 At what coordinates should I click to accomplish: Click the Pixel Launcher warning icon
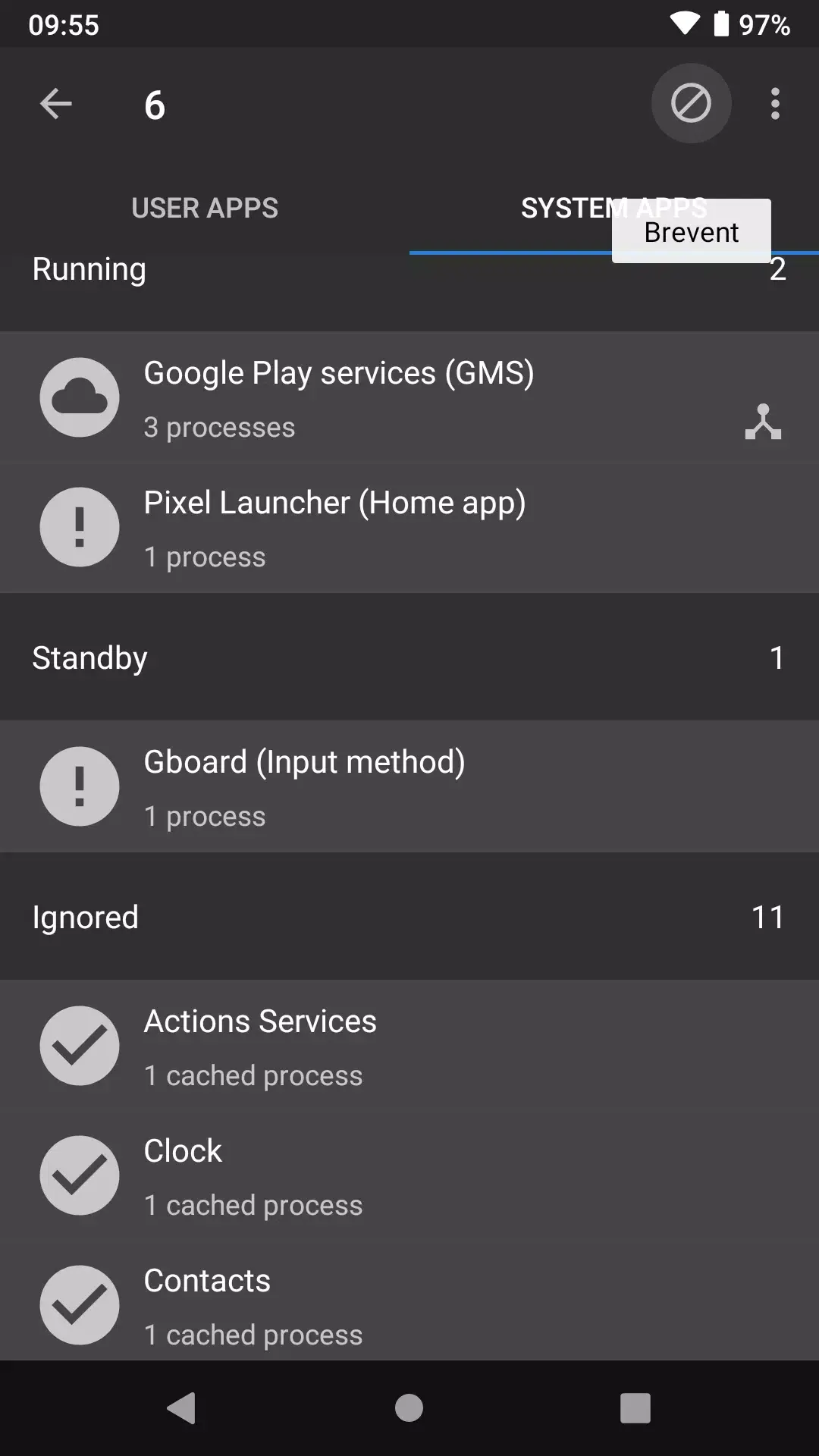coord(79,527)
